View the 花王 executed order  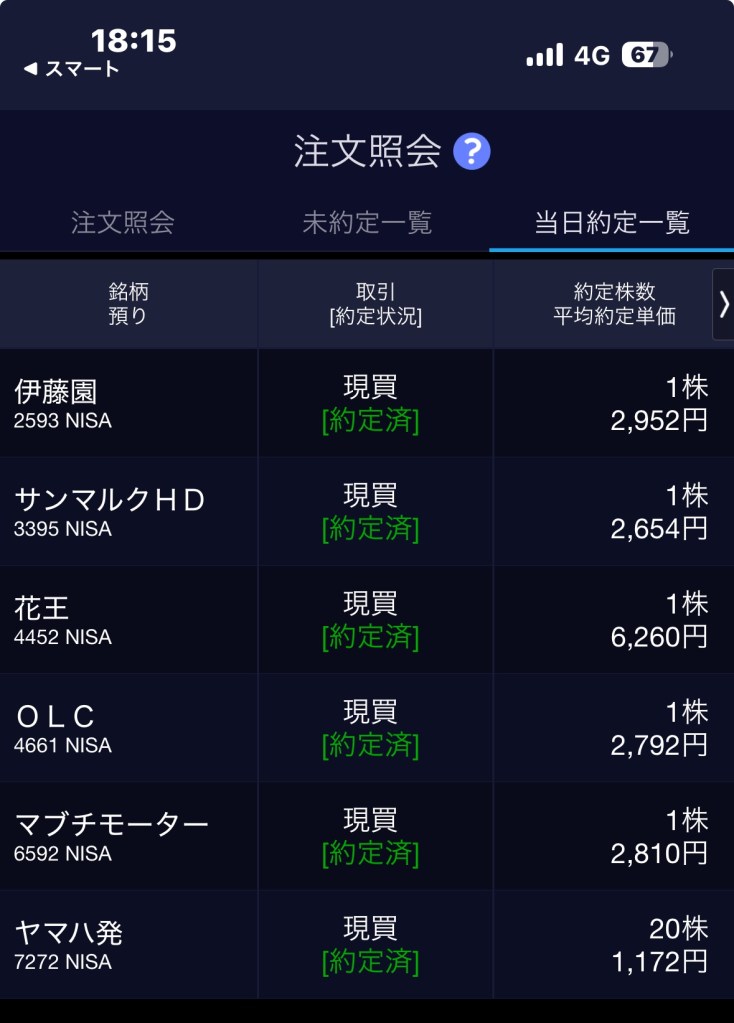coord(366,620)
